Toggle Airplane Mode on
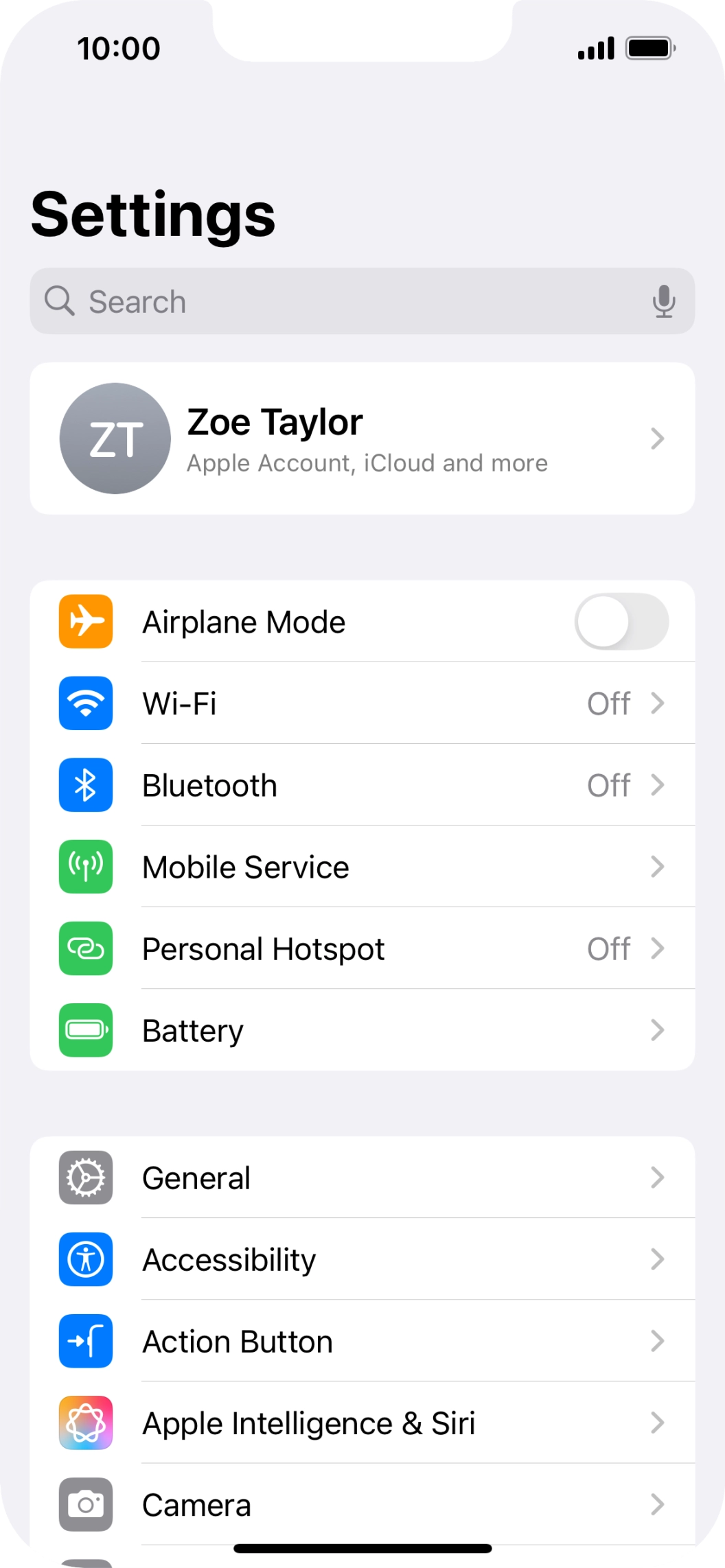 click(621, 622)
